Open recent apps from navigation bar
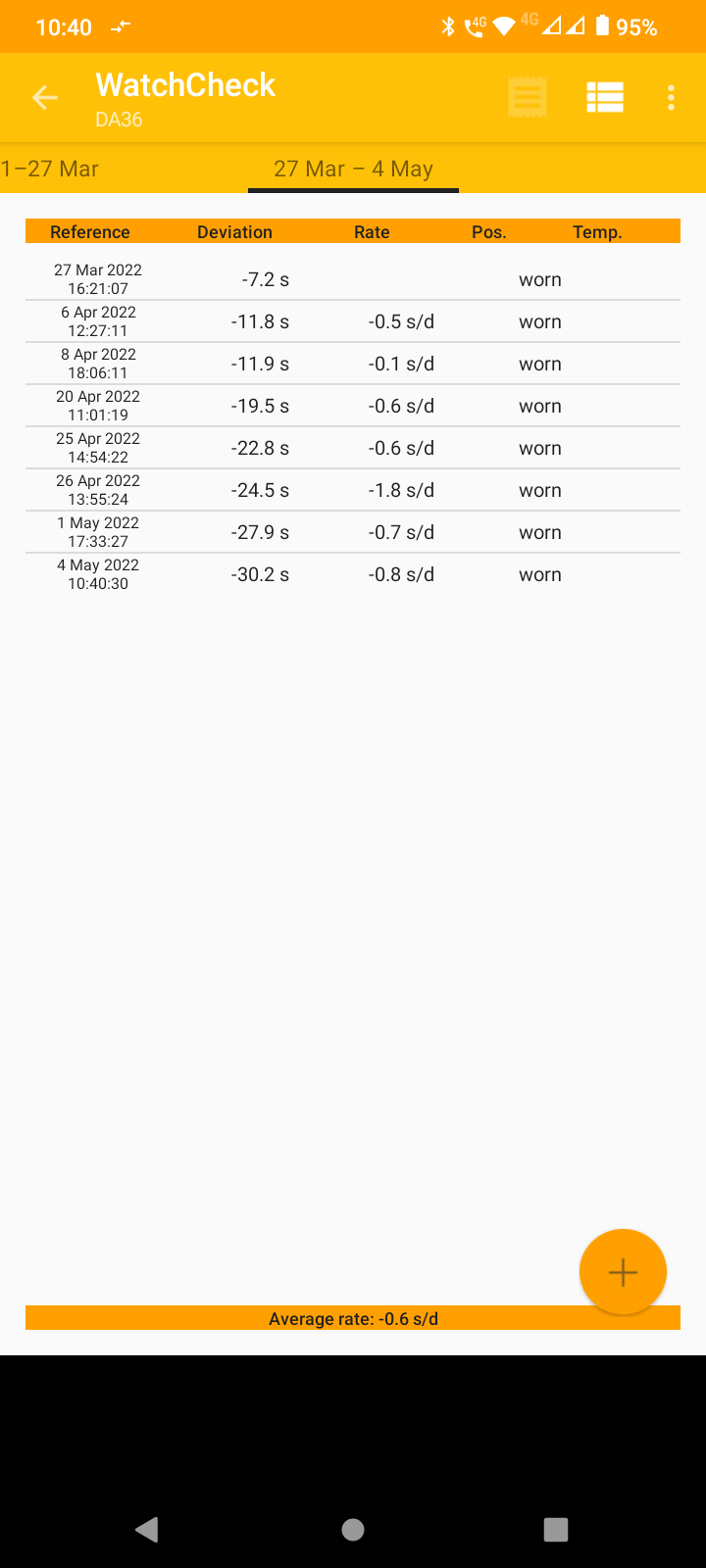This screenshot has height=1568, width=706. pos(556,1530)
